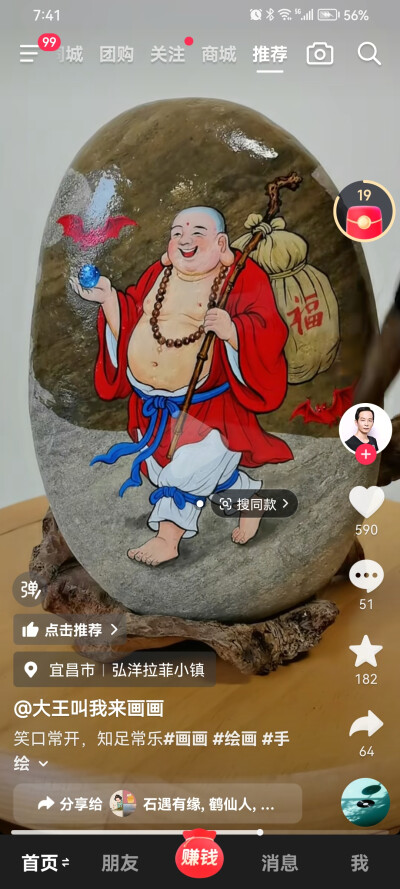Expand the video caption text
This screenshot has width=400, height=889.
coord(43,764)
